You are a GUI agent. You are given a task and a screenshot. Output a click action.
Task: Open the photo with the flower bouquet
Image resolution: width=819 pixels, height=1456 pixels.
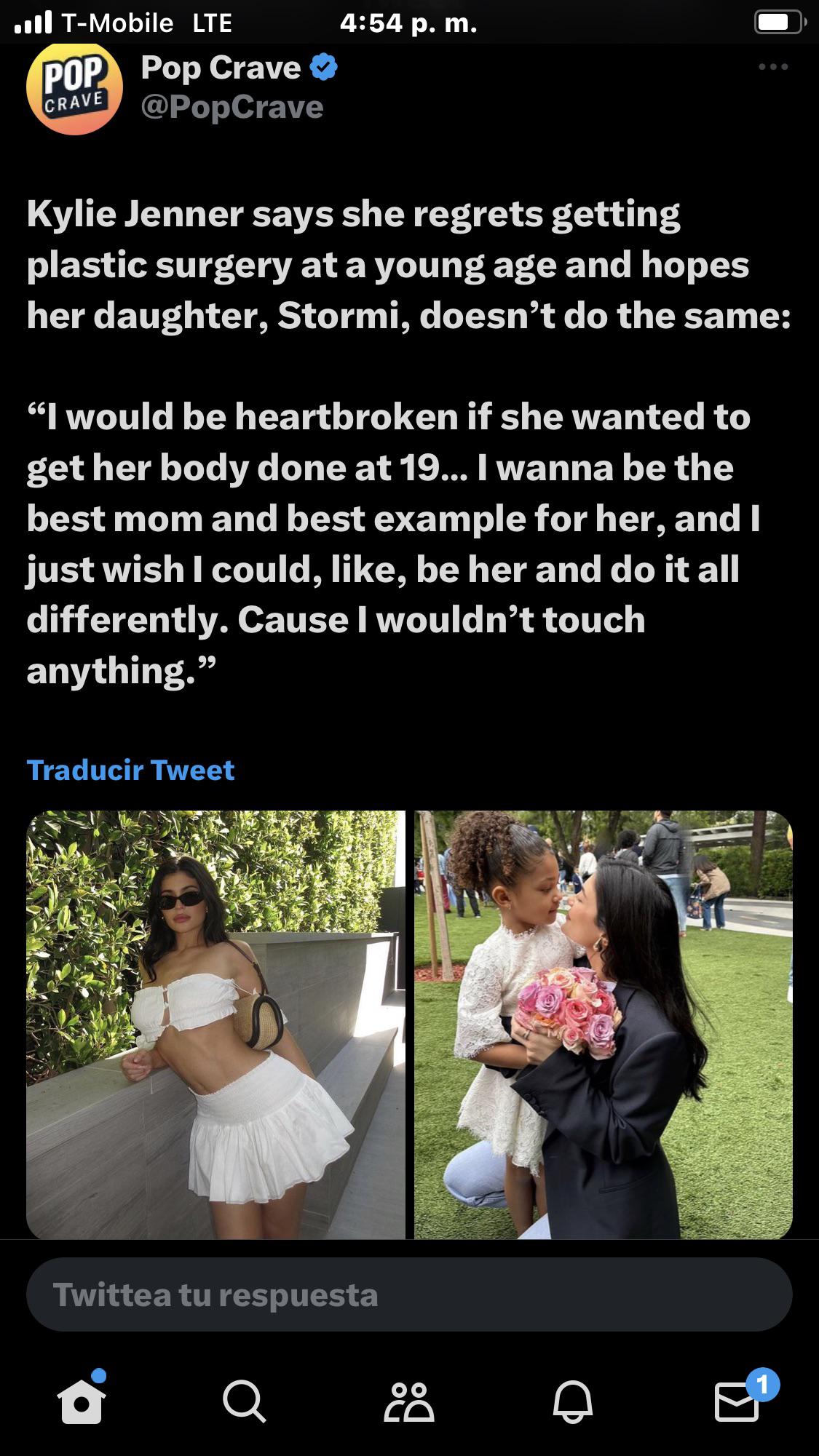point(603,1025)
